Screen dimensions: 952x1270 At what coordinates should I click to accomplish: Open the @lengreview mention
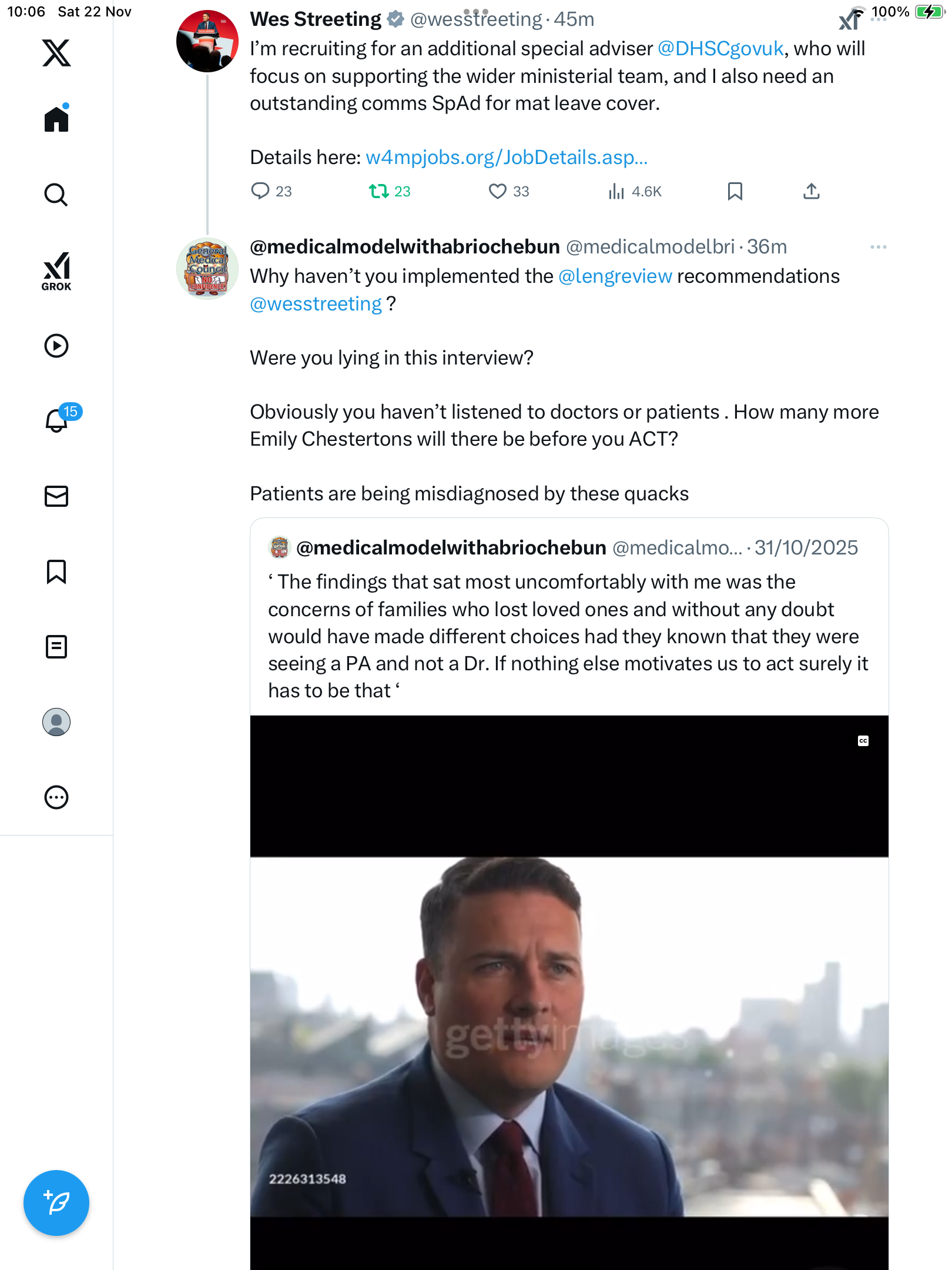615,276
